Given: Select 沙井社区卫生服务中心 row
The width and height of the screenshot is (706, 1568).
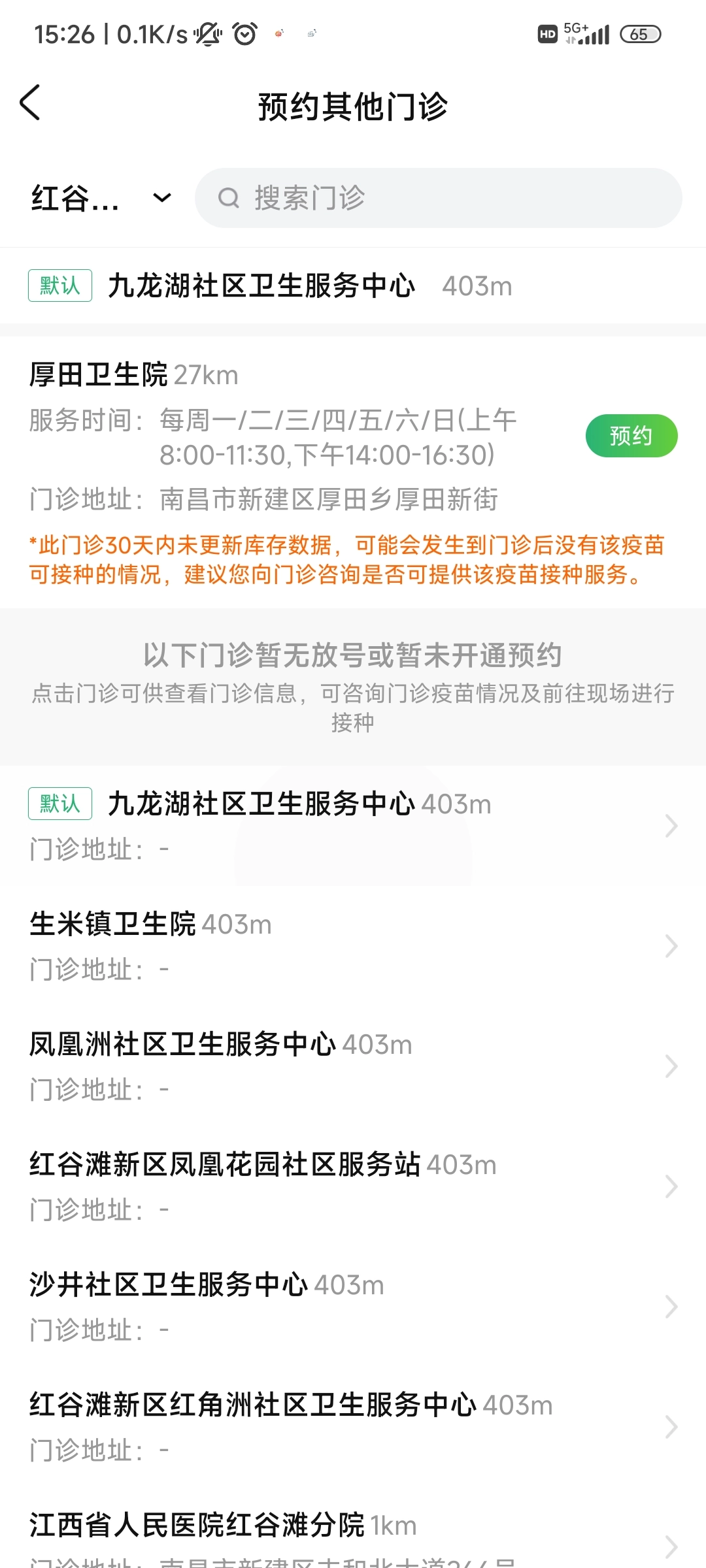Looking at the screenshot, I should point(353,1306).
